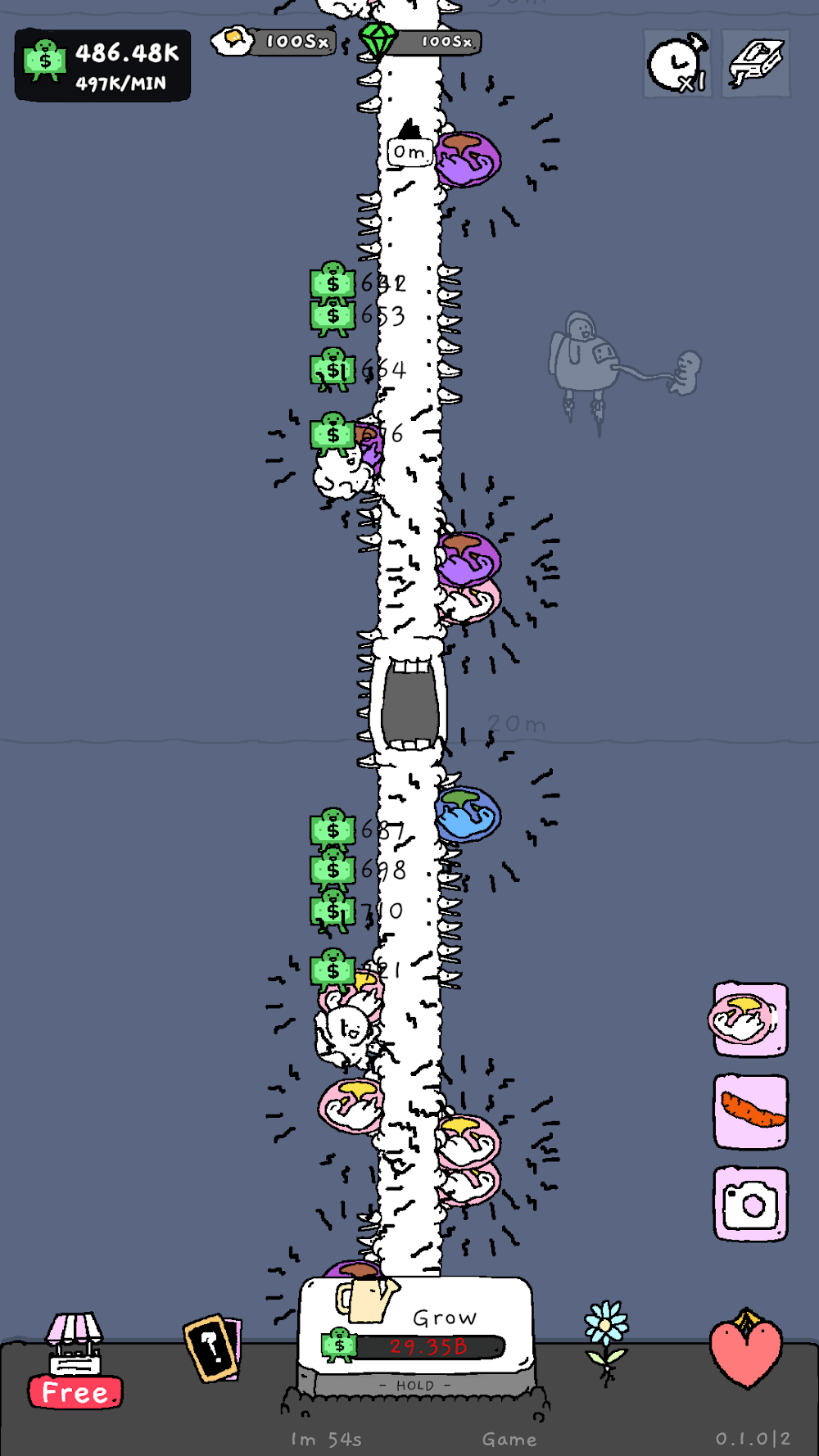Collect the cash marked 698
This screenshot has width=819, height=1456.
pos(333,870)
